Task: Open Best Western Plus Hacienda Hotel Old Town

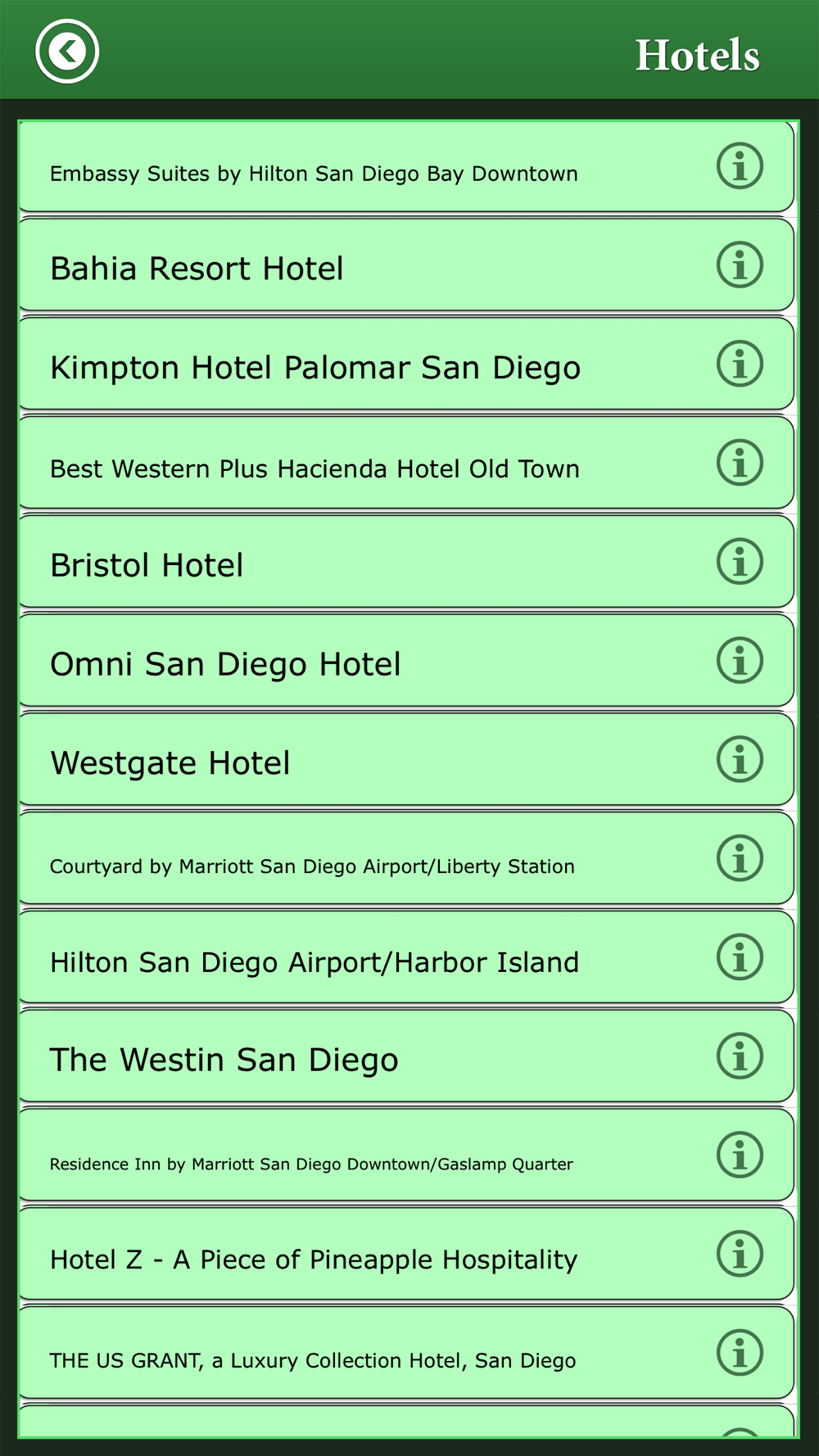Action: (406, 463)
